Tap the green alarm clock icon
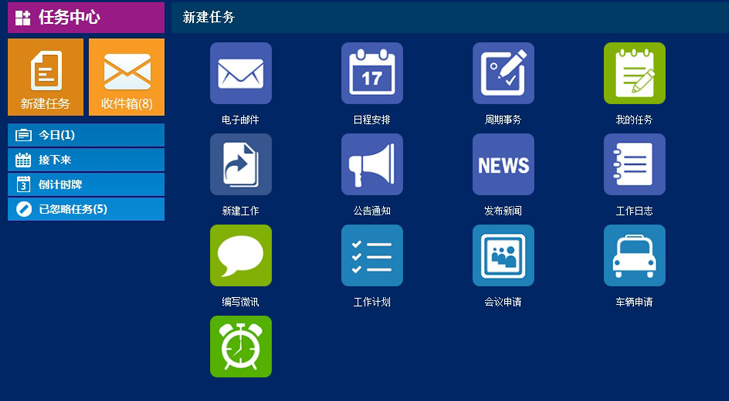This screenshot has width=729, height=401. [241, 346]
